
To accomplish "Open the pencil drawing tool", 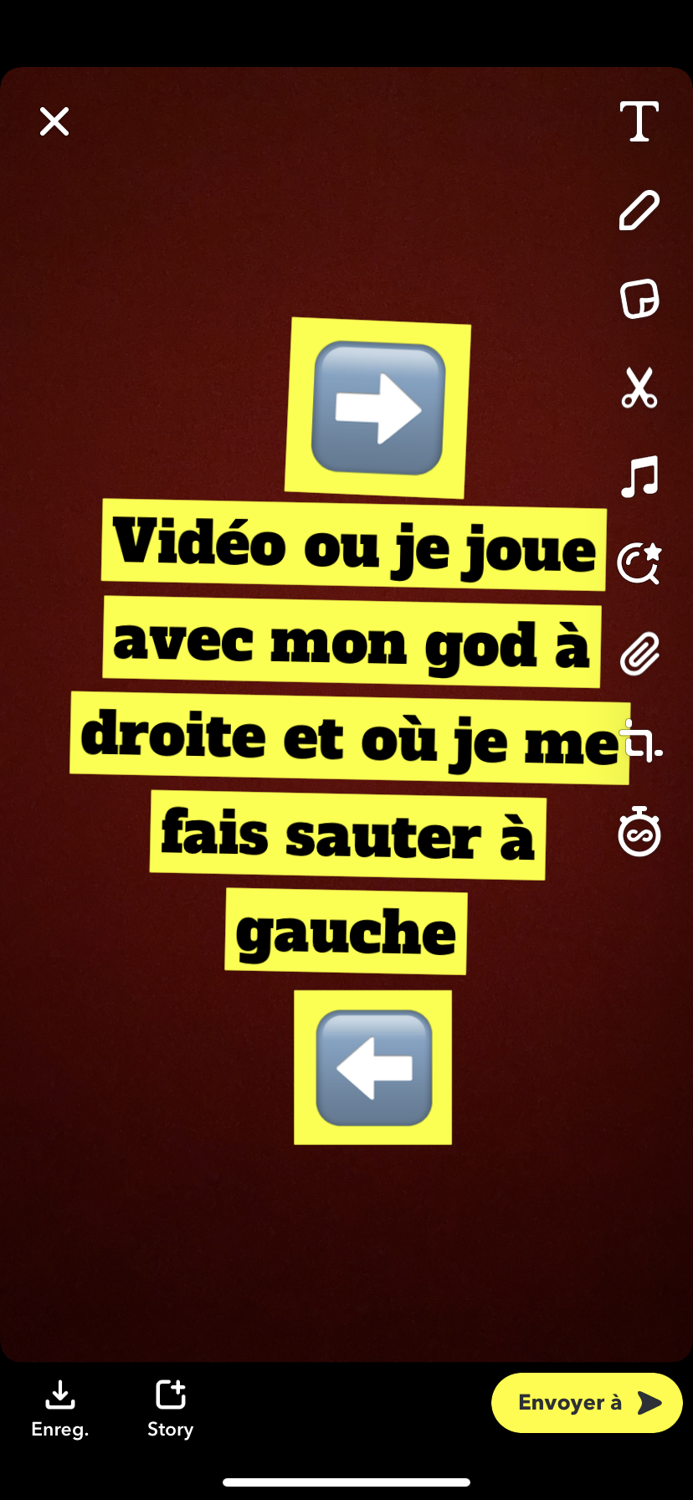I will pyautogui.click(x=639, y=211).
